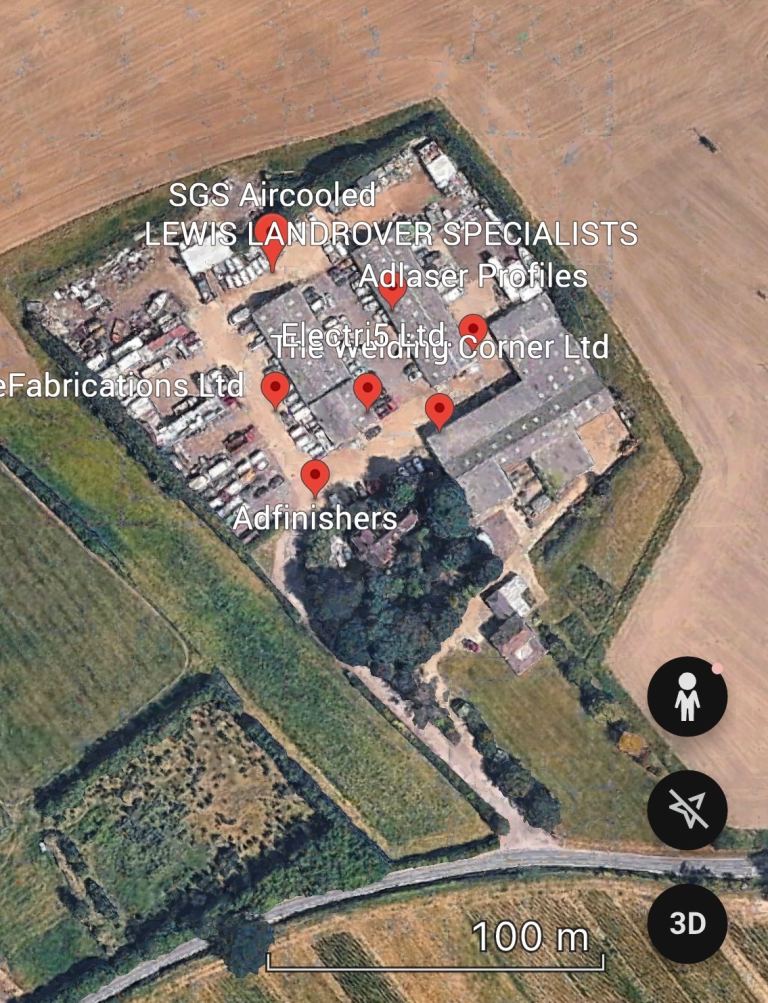Select the Pegman street view icon
The image size is (768, 1003).
coord(687,695)
